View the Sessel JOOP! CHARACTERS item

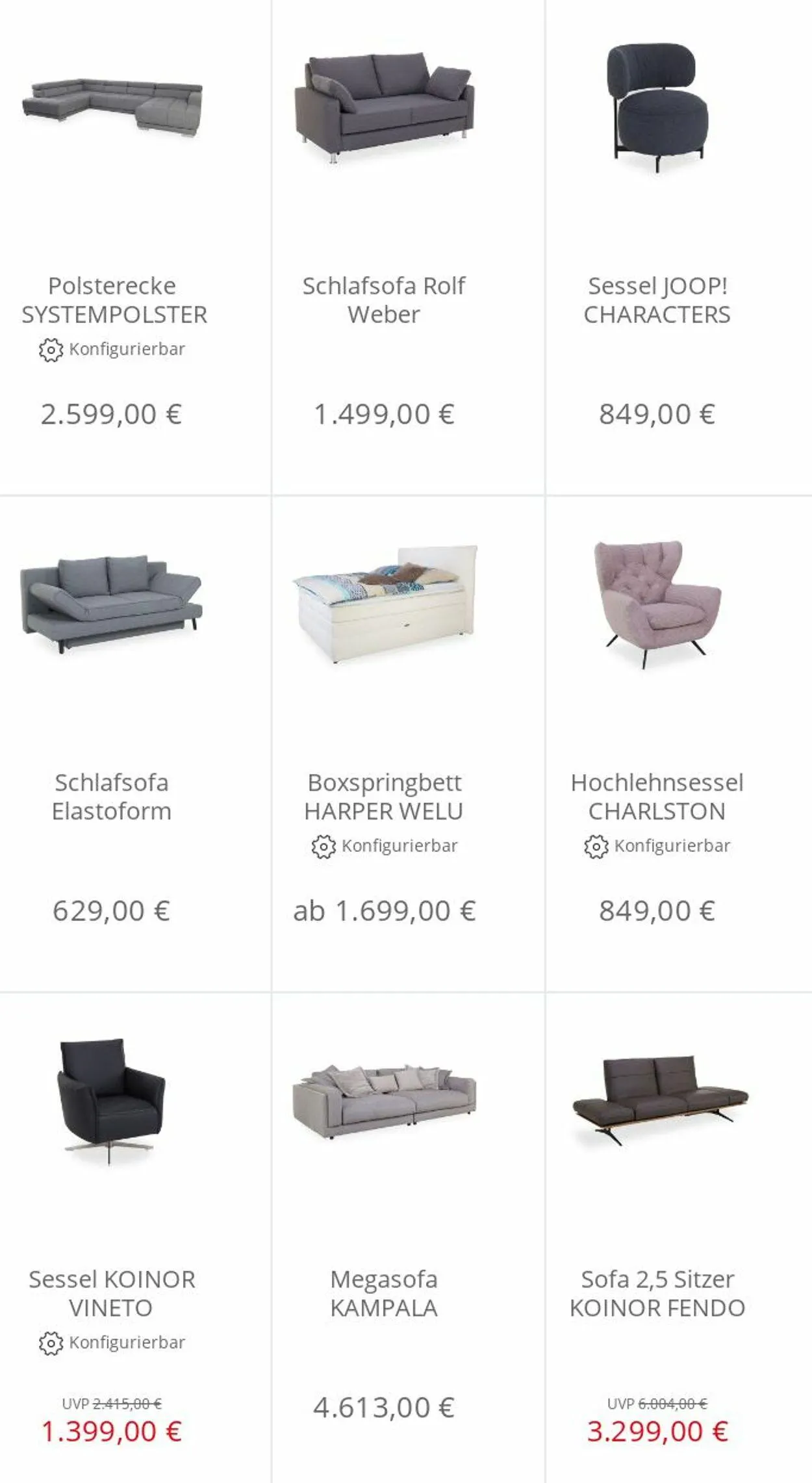click(657, 300)
